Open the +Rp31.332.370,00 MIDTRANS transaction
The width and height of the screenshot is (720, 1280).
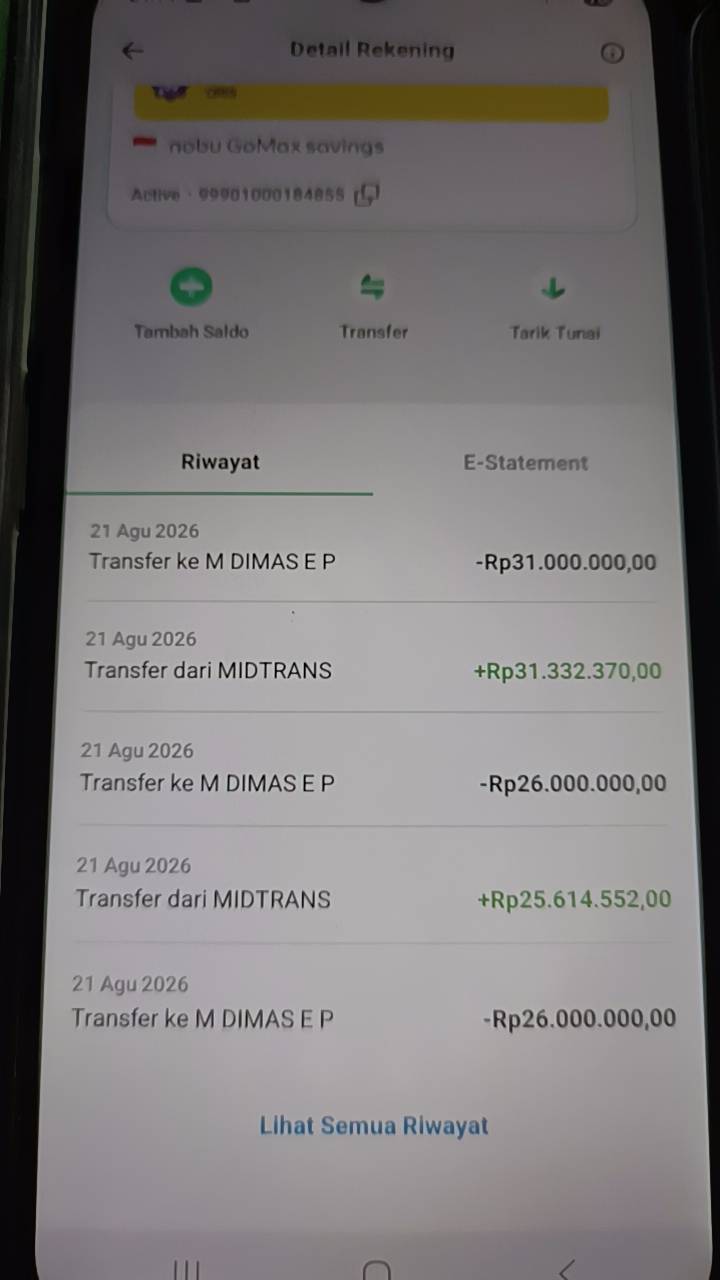tap(372, 657)
